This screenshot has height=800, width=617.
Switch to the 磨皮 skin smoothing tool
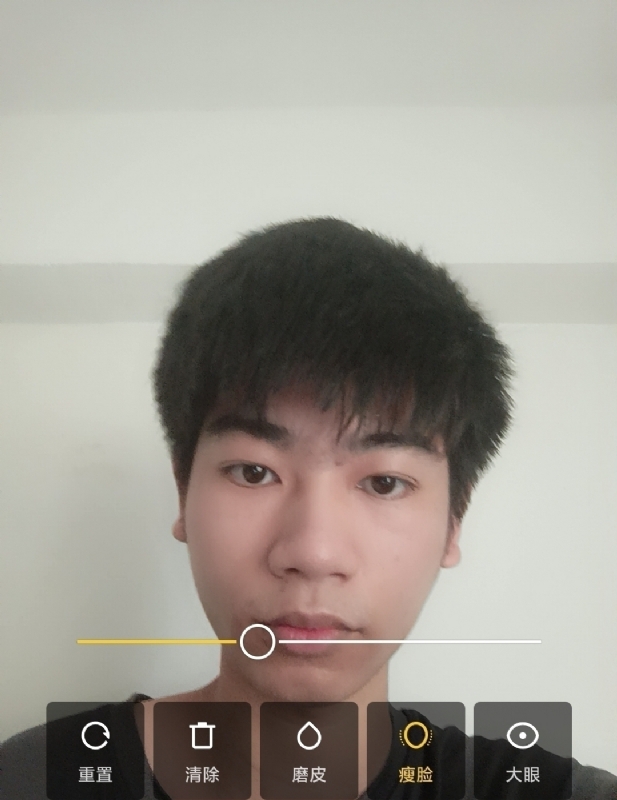[309, 751]
